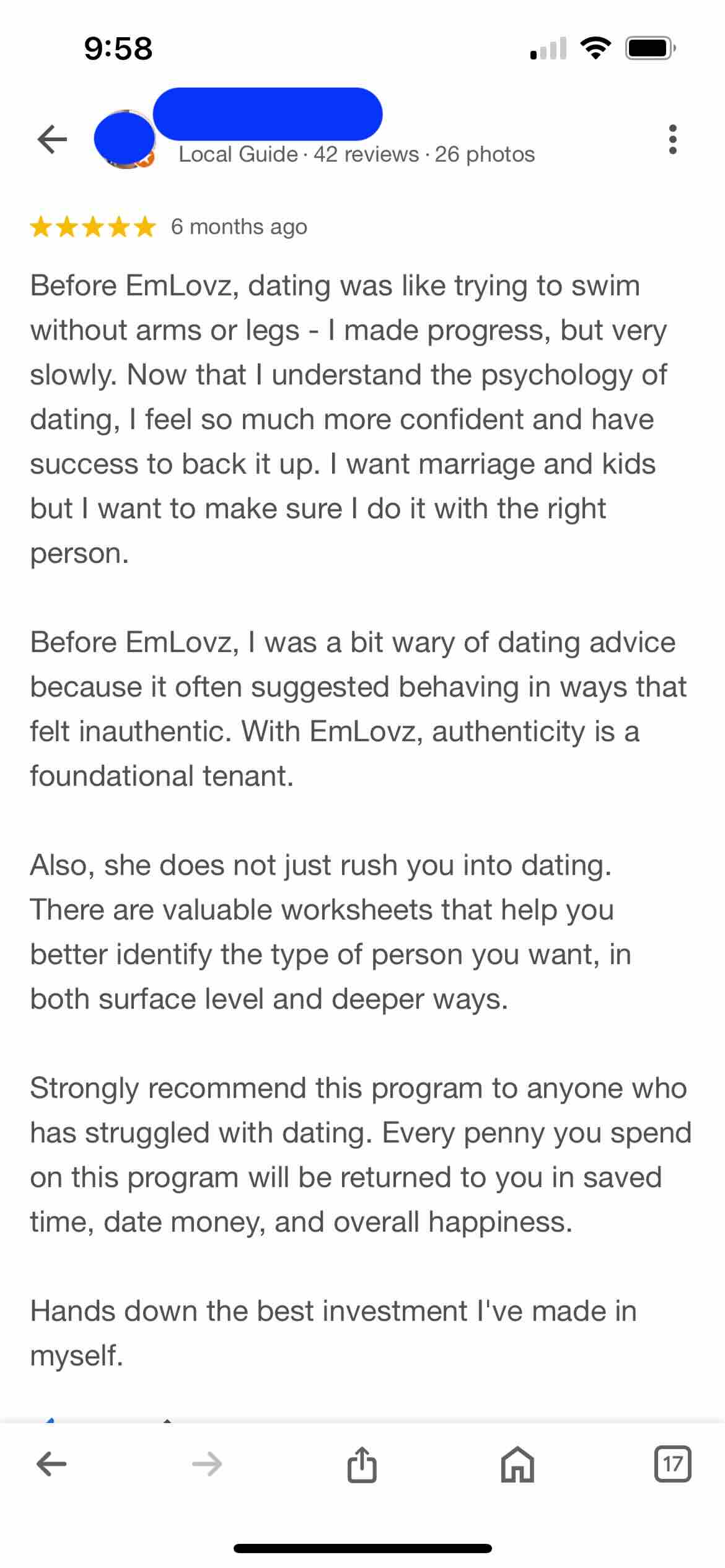Go to the browser home page
Viewport: 725px width, 1568px height.
tap(517, 1464)
